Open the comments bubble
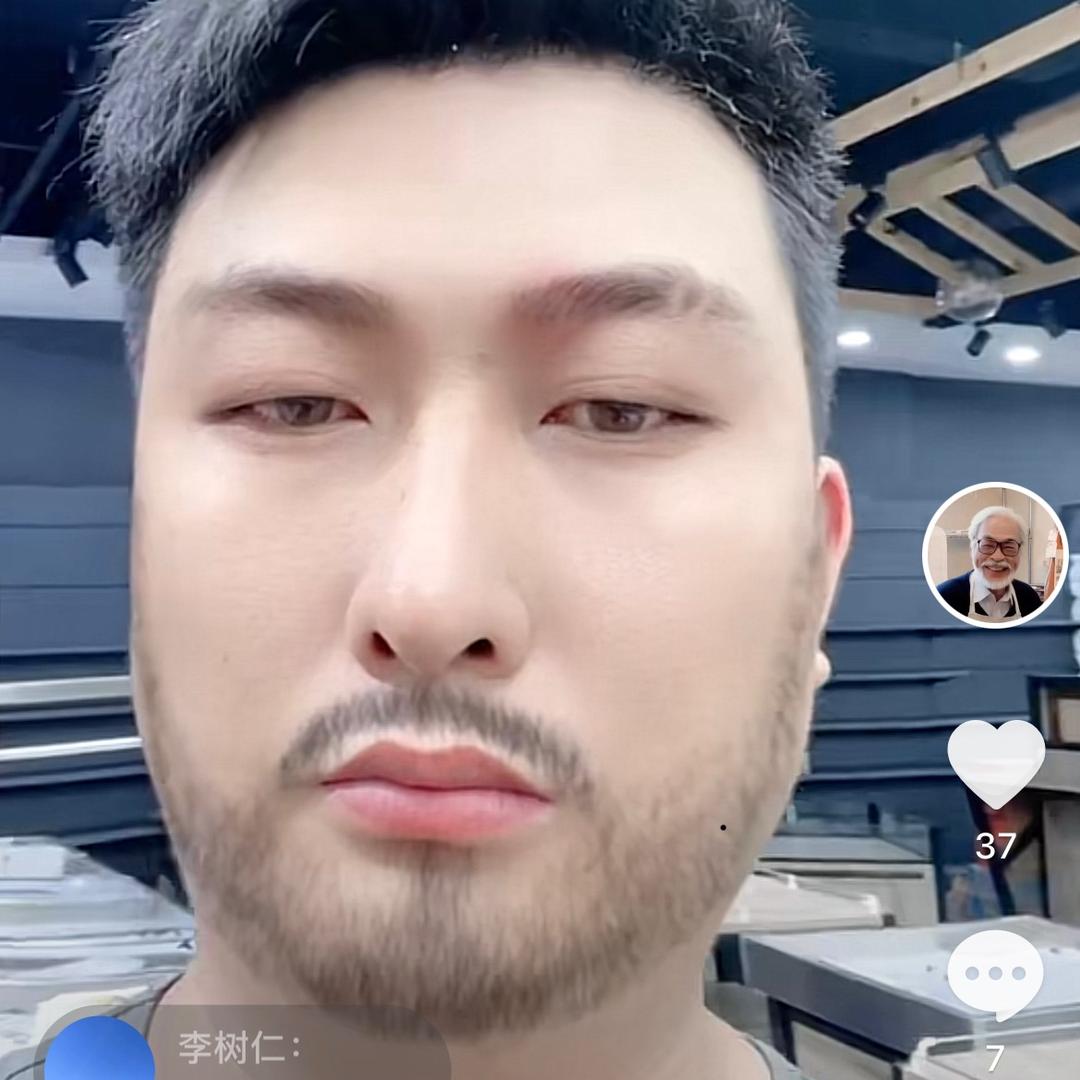Viewport: 1080px width, 1080px height. click(995, 974)
